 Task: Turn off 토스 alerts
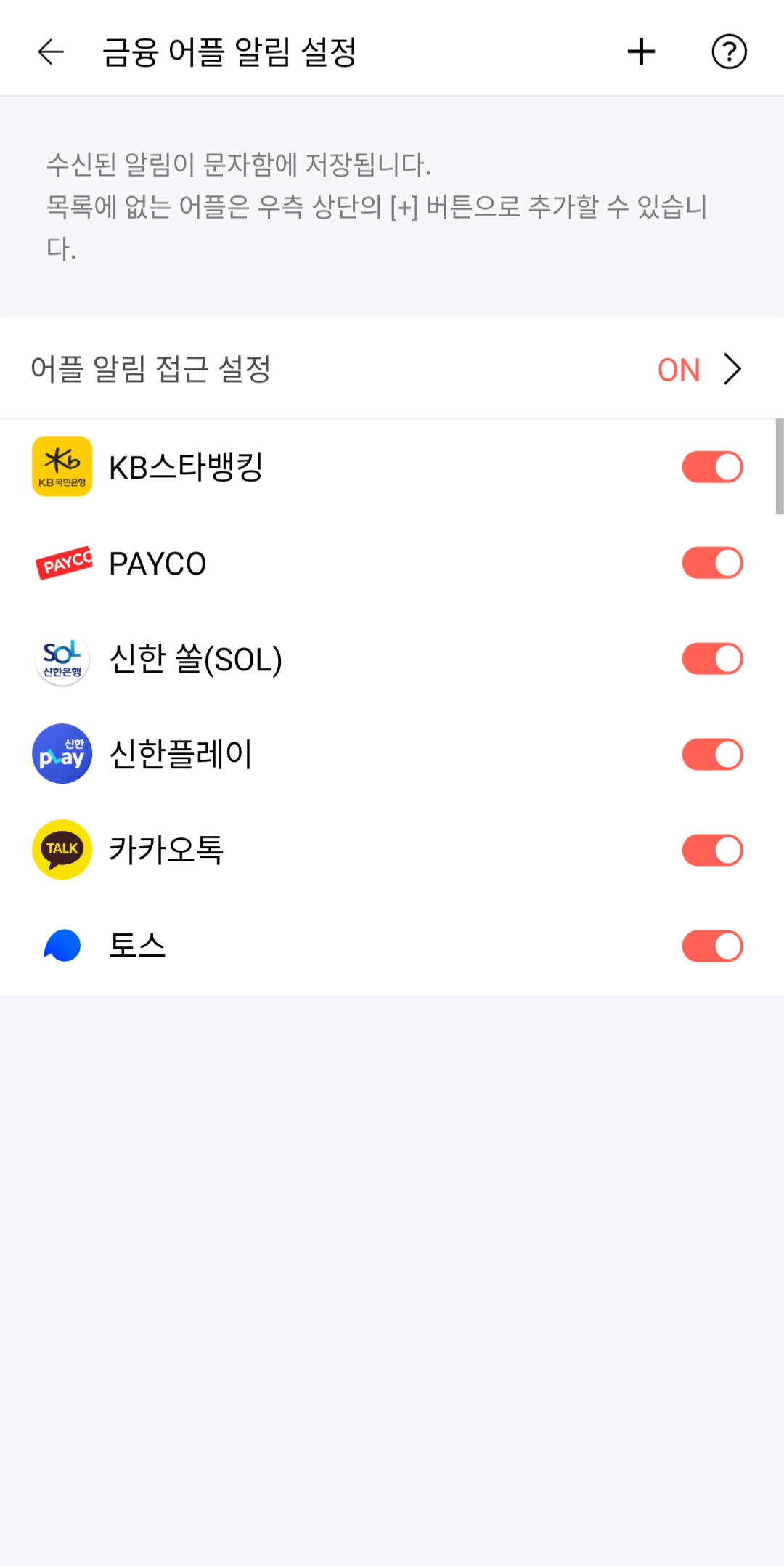pos(712,946)
